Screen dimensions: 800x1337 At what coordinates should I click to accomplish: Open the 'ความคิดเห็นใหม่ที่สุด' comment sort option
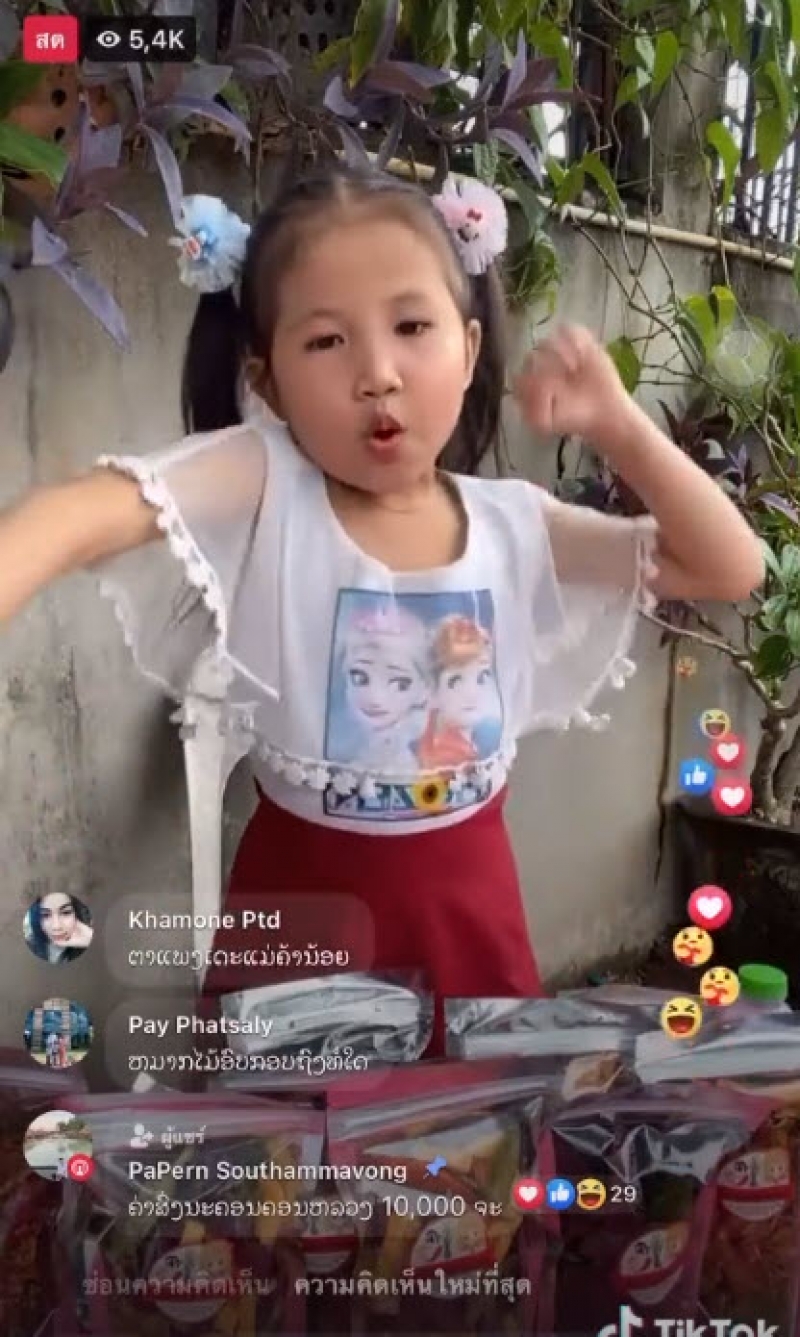[x=412, y=1285]
